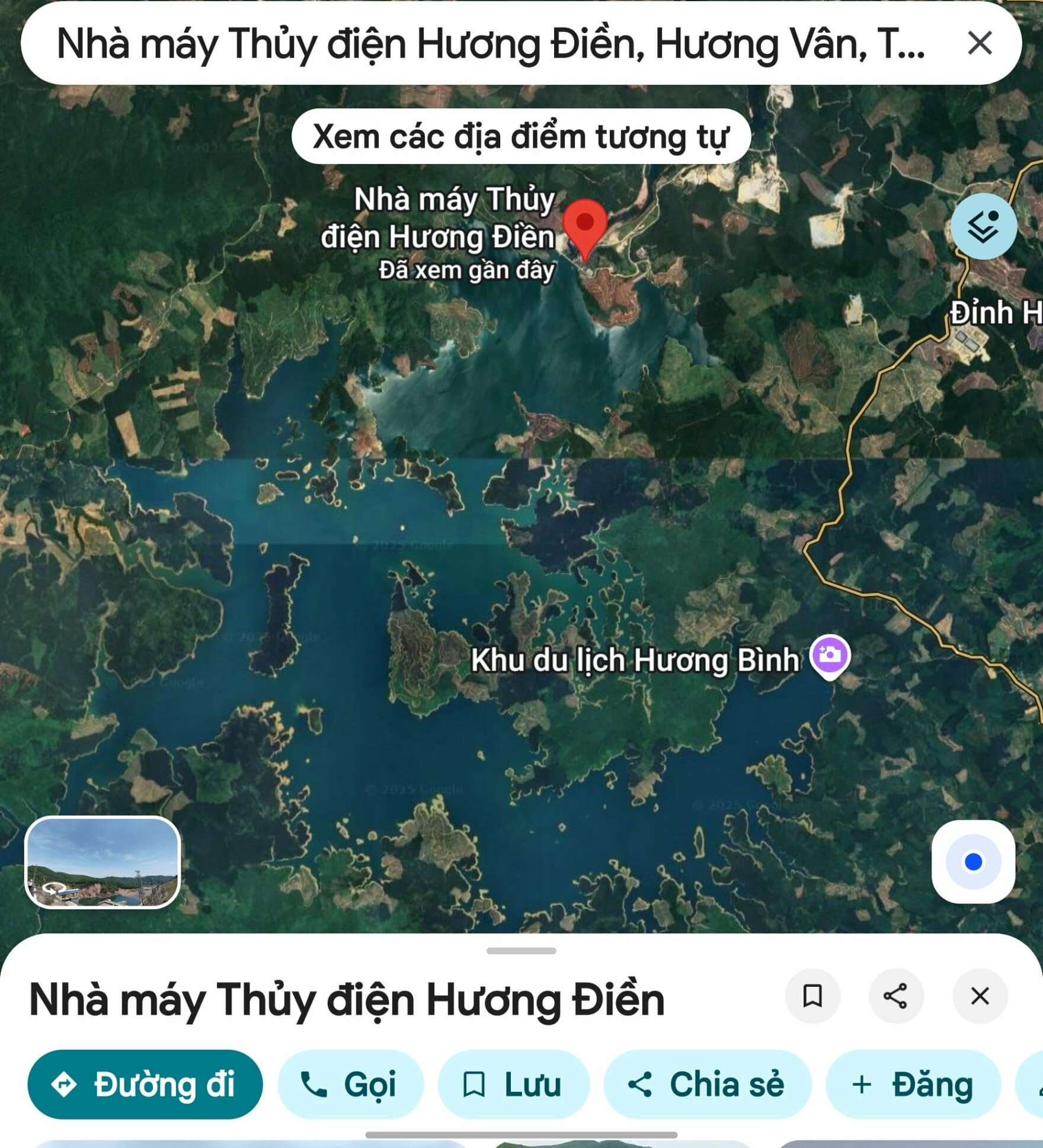
Task: Clear the search query with the X
Action: pos(979,43)
